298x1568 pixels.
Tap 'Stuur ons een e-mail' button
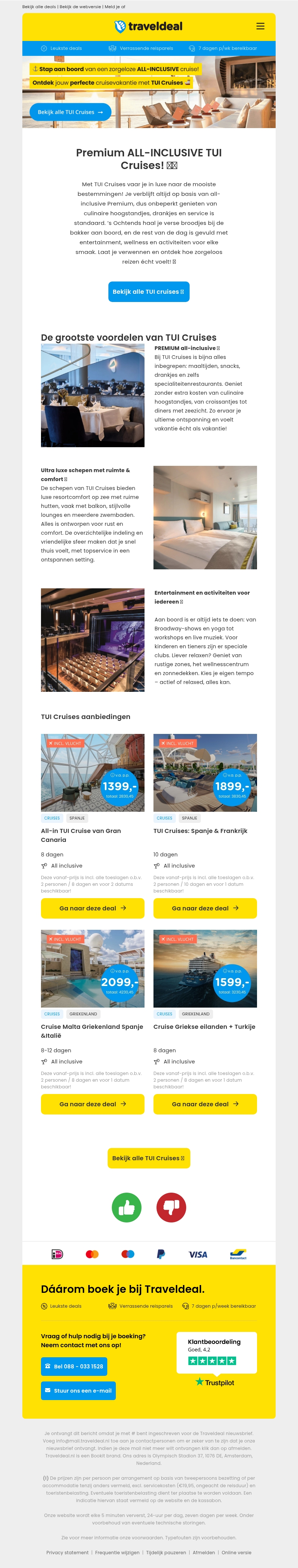78,1391
